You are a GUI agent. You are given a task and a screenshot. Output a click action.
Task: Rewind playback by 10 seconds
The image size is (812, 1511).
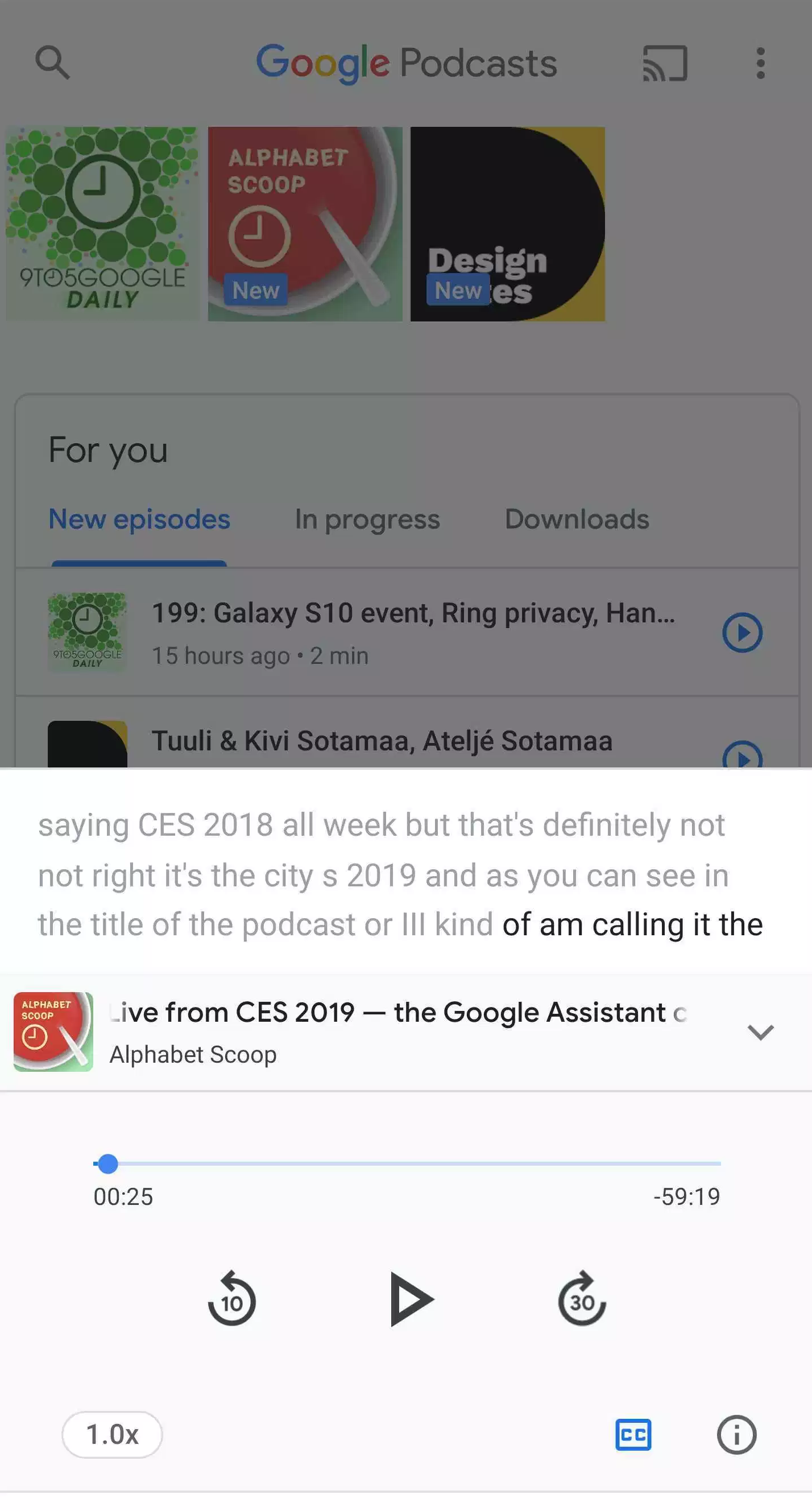click(x=231, y=1297)
